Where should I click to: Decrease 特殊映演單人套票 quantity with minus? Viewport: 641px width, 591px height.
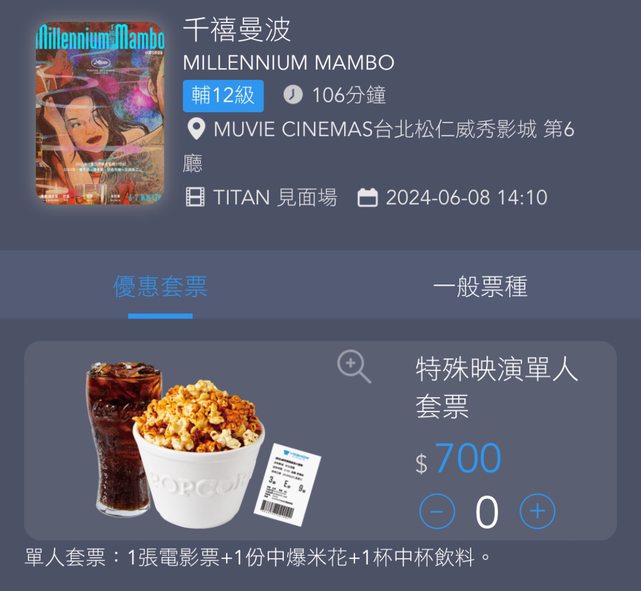click(x=437, y=512)
